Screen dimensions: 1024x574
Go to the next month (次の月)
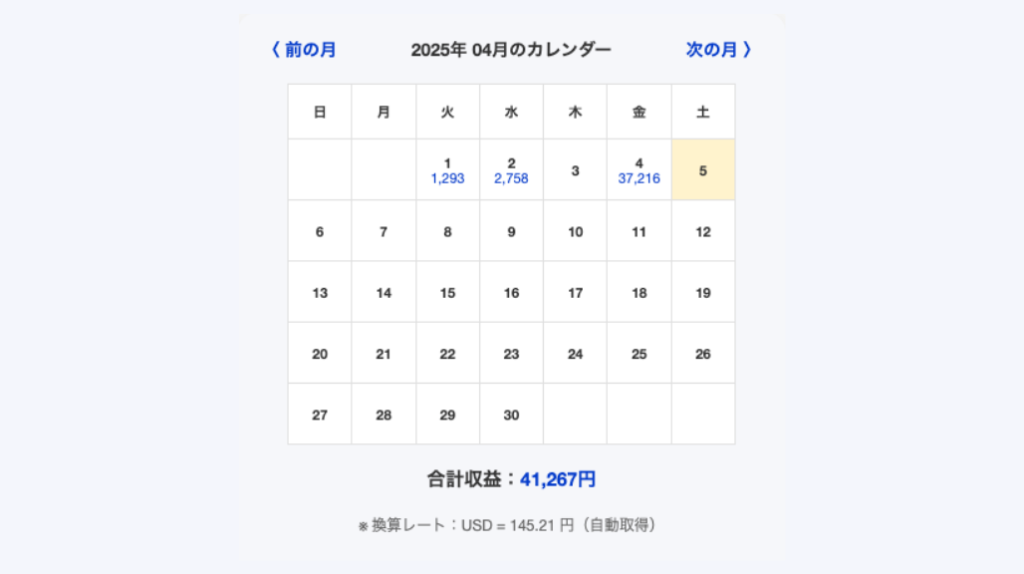[x=718, y=50]
